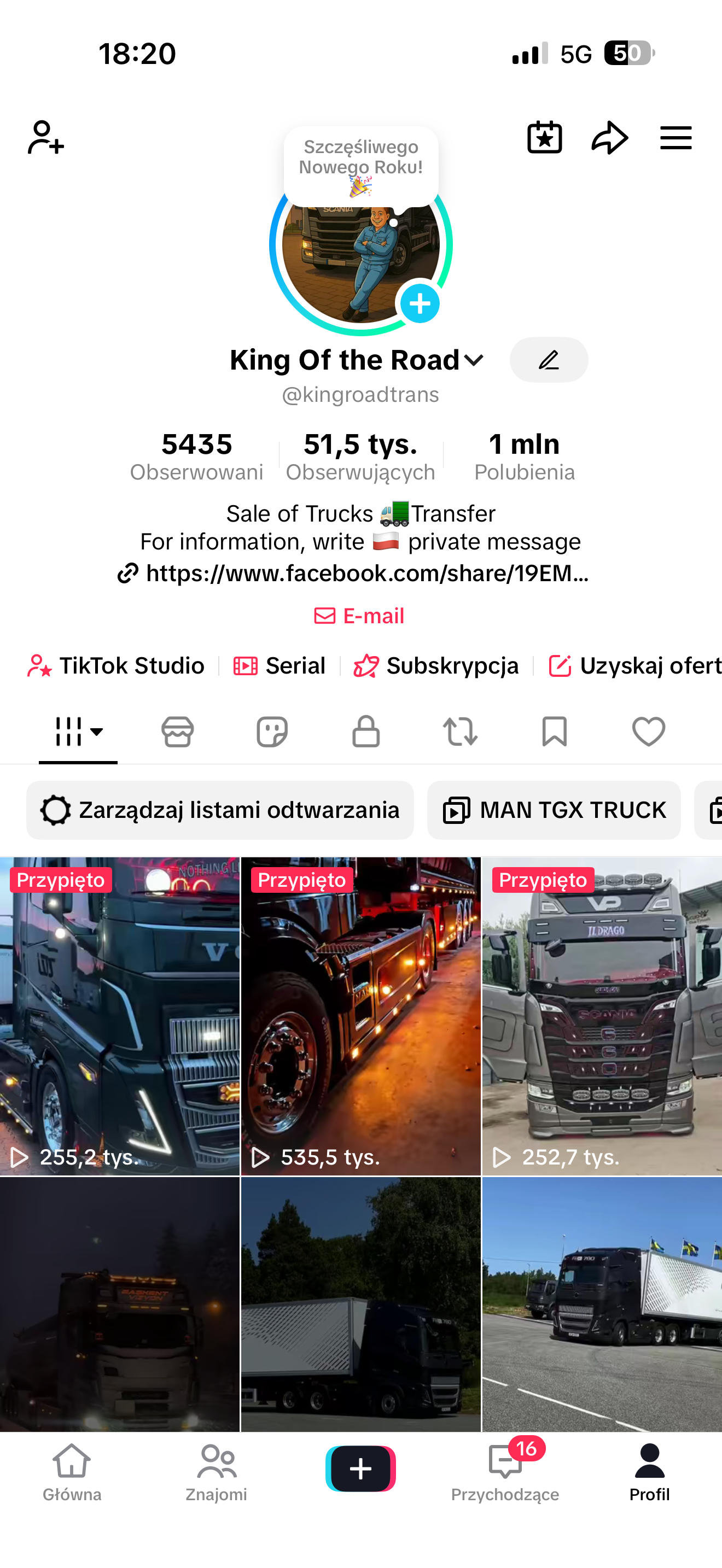Open Przychodzące inbox with 16 notifications
Image resolution: width=722 pixels, height=1568 pixels.
[x=505, y=1472]
